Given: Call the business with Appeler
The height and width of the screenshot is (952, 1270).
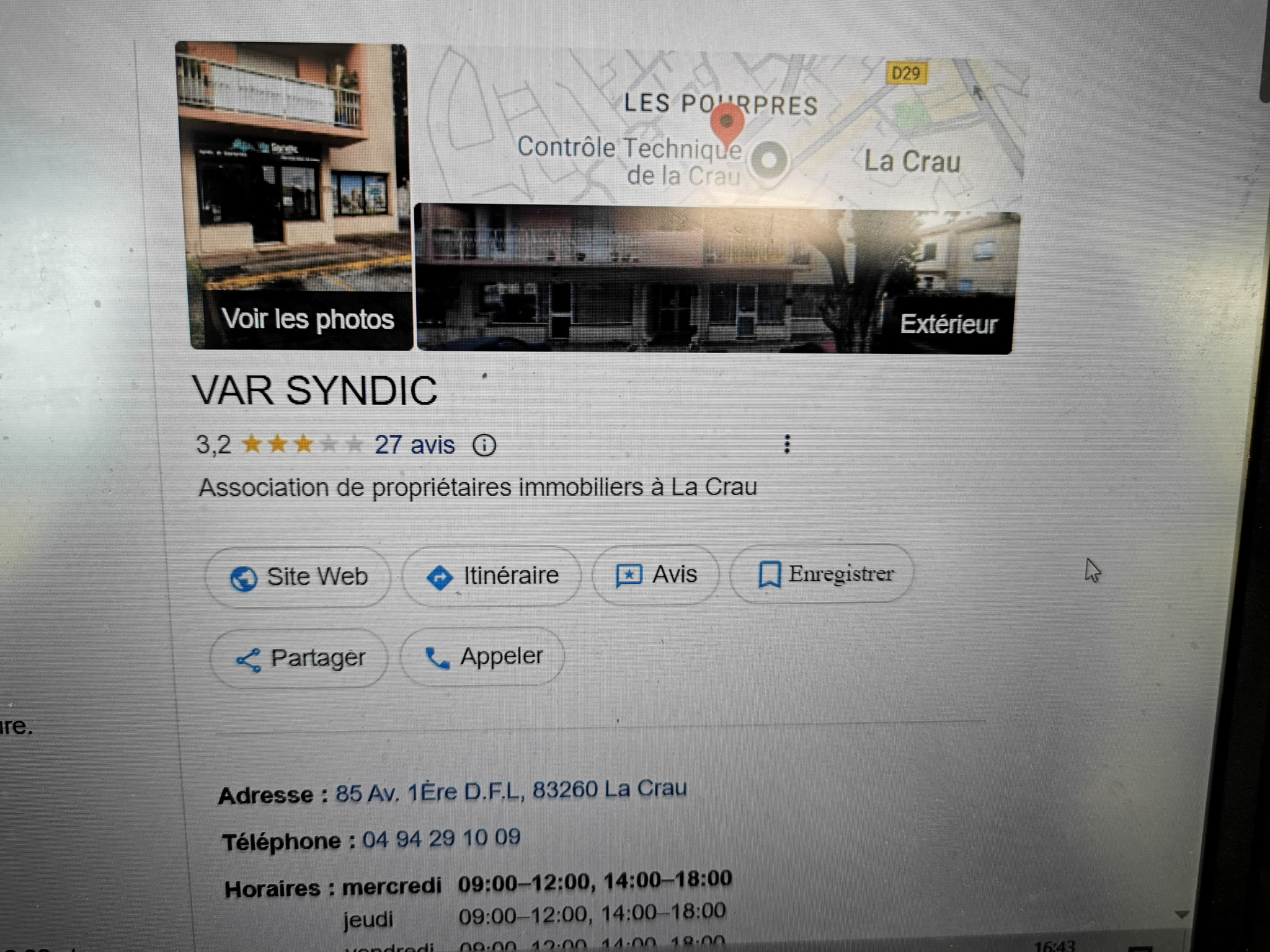Looking at the screenshot, I should coord(483,656).
